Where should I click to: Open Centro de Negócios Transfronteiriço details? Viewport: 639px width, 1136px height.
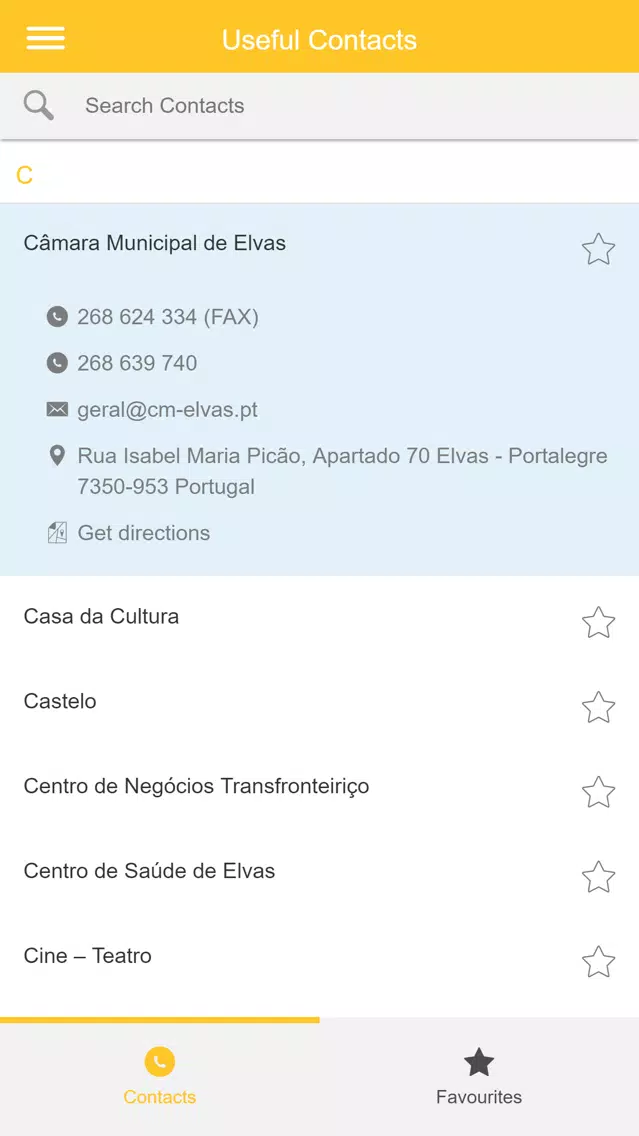[290, 787]
